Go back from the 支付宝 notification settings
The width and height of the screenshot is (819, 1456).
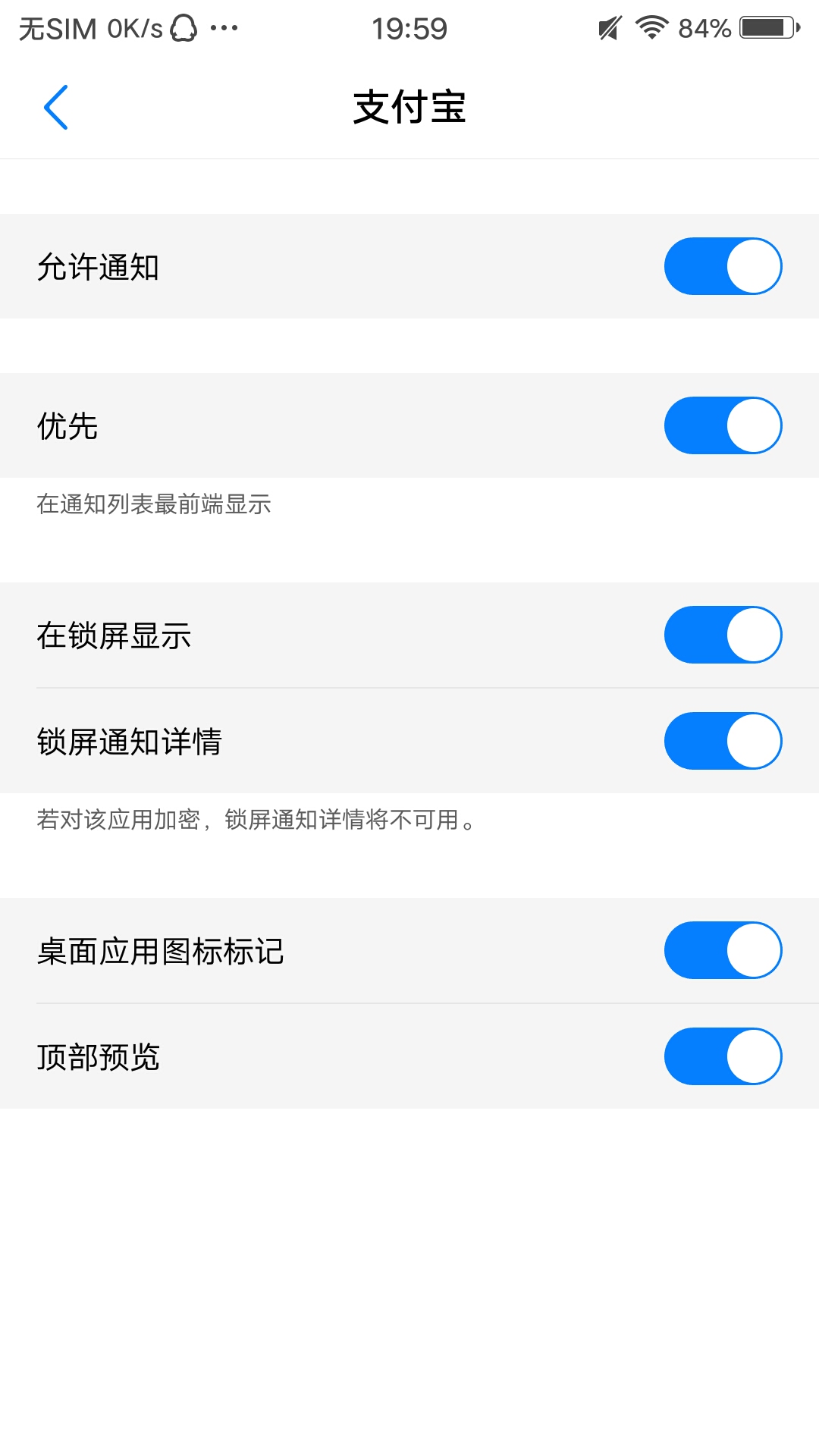[x=56, y=107]
